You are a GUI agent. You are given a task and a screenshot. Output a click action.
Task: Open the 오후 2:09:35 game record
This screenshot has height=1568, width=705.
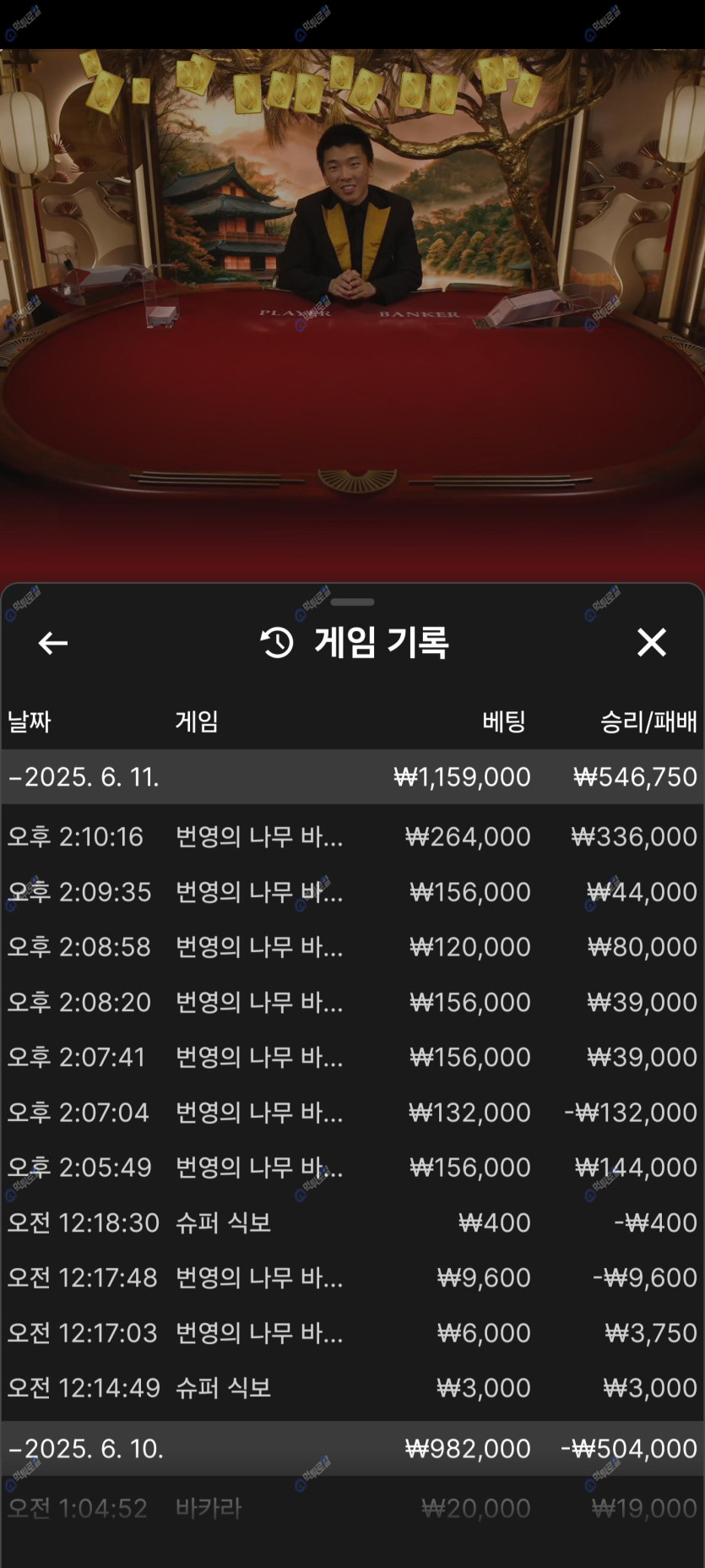[x=352, y=891]
